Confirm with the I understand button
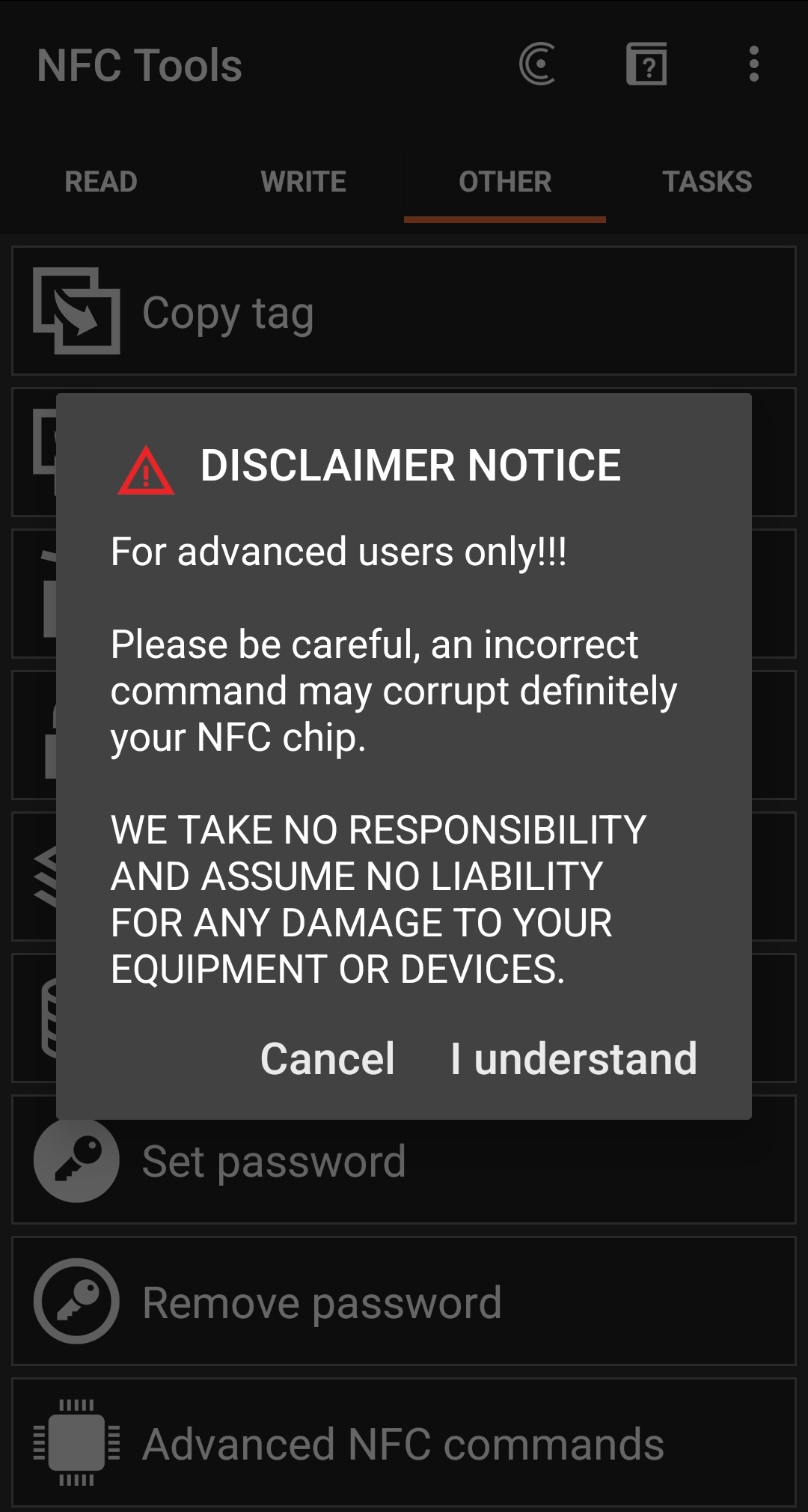 (x=573, y=1058)
